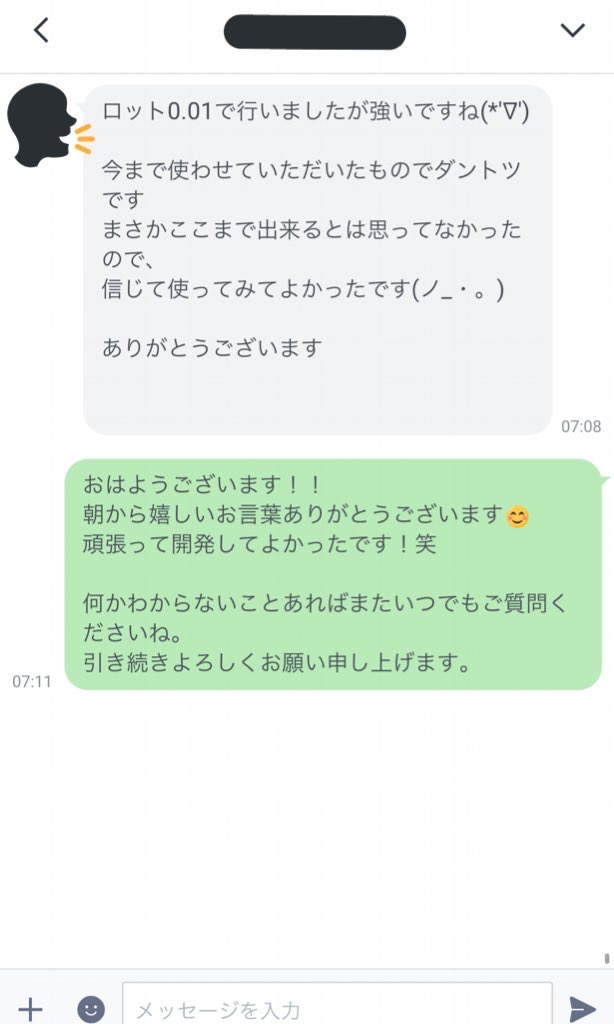Screen dimensions: 614x1024
Task: Expand the chat menu chevron
Action: click(x=573, y=30)
